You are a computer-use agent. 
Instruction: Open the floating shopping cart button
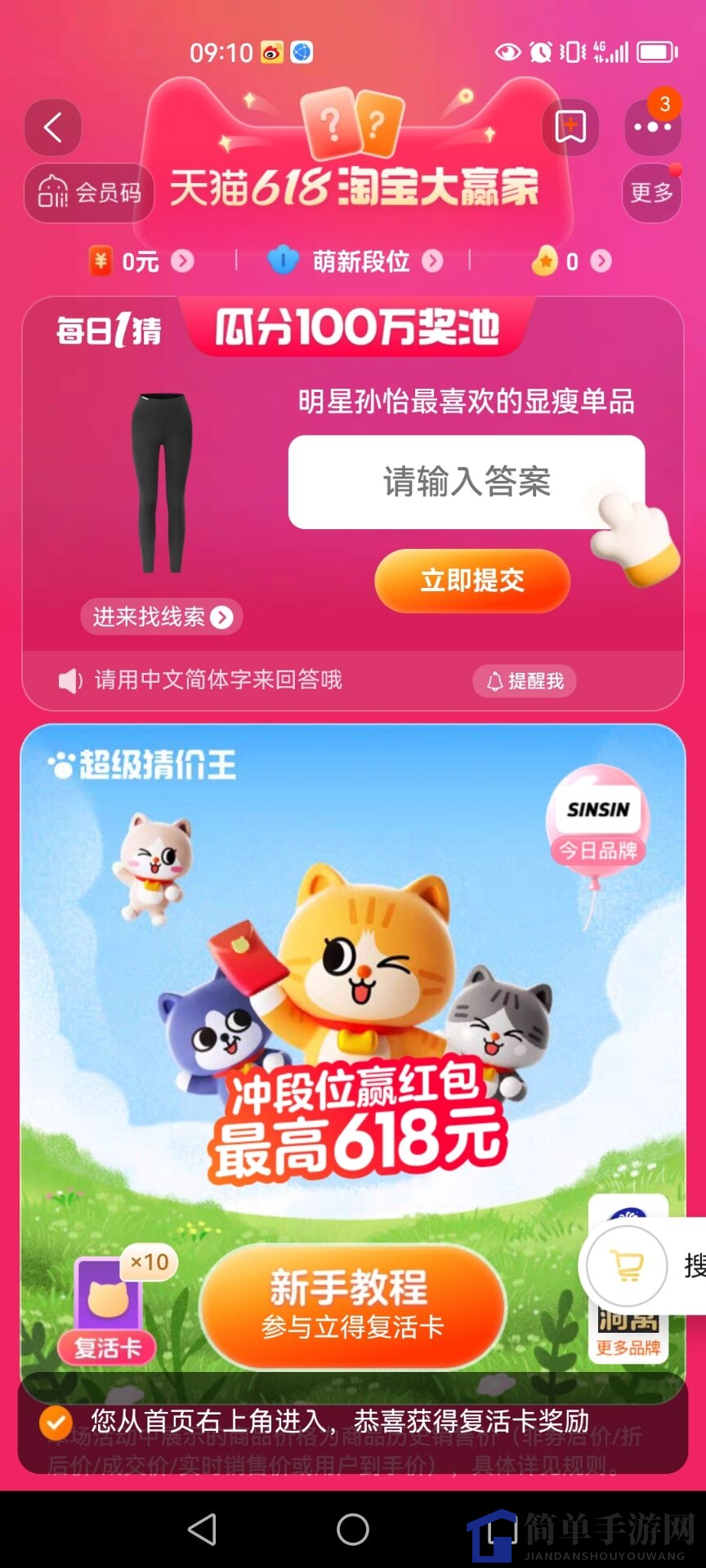tap(627, 1266)
